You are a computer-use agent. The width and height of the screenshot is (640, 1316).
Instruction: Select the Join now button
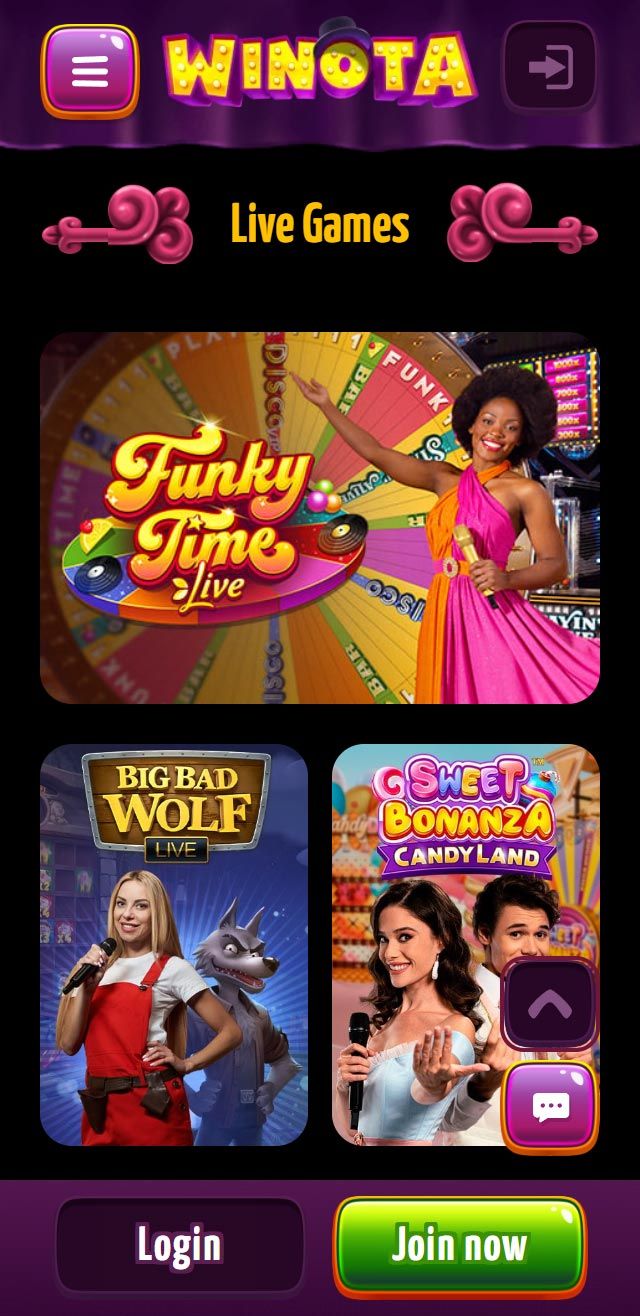[x=459, y=1245]
